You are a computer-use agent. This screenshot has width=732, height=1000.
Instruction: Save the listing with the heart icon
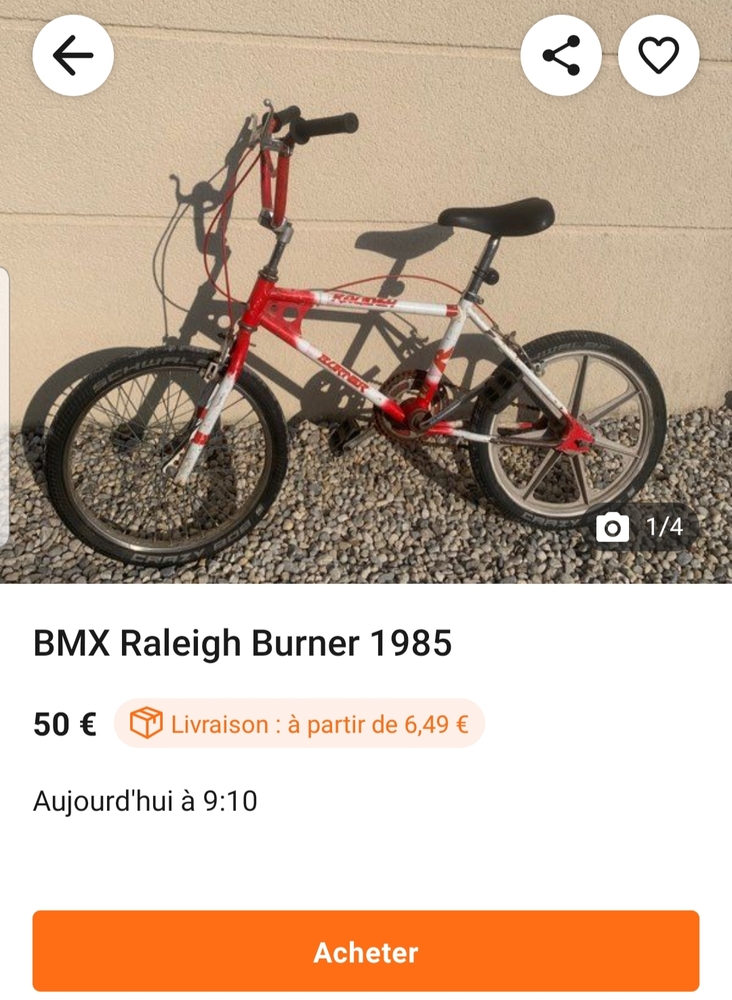coord(658,56)
